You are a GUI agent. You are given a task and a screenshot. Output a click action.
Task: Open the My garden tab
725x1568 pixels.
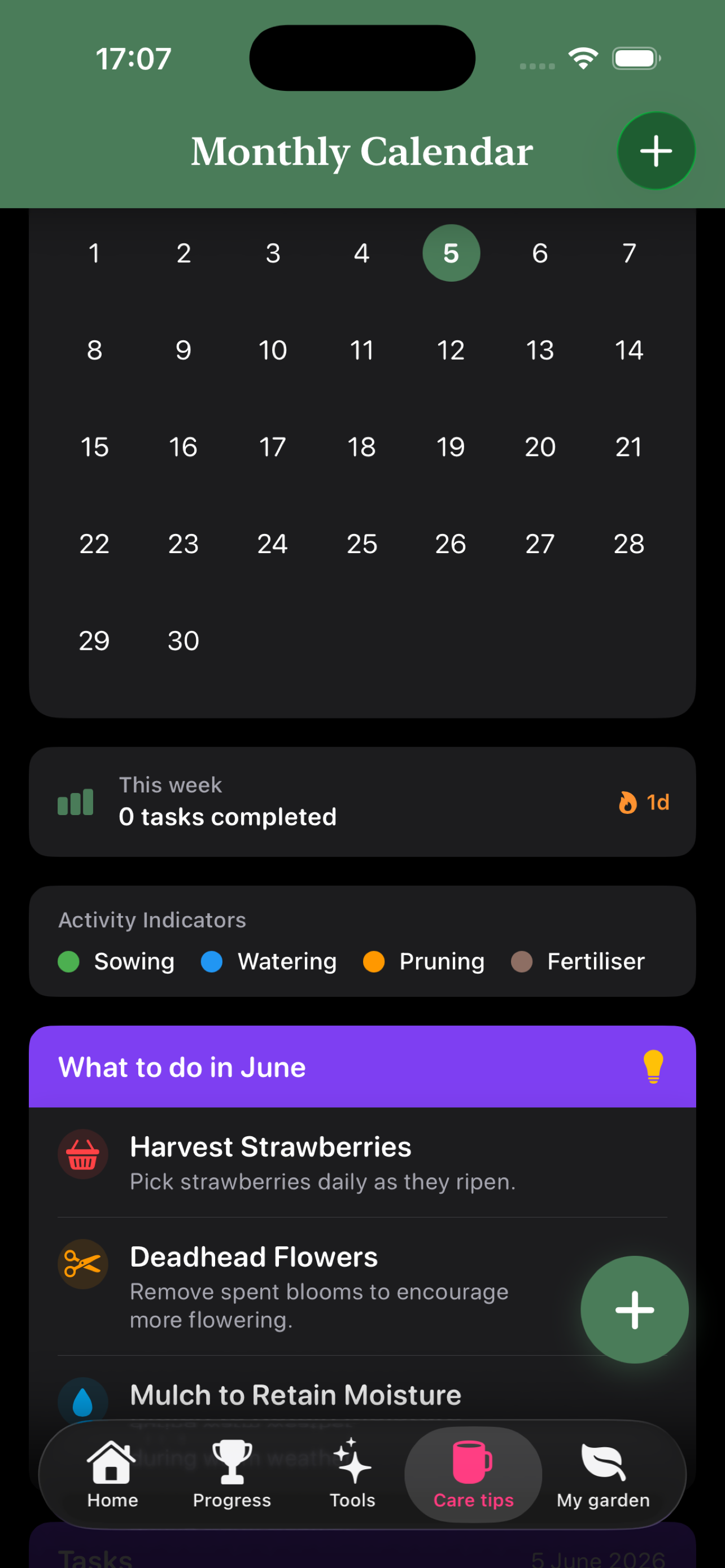click(x=603, y=1474)
